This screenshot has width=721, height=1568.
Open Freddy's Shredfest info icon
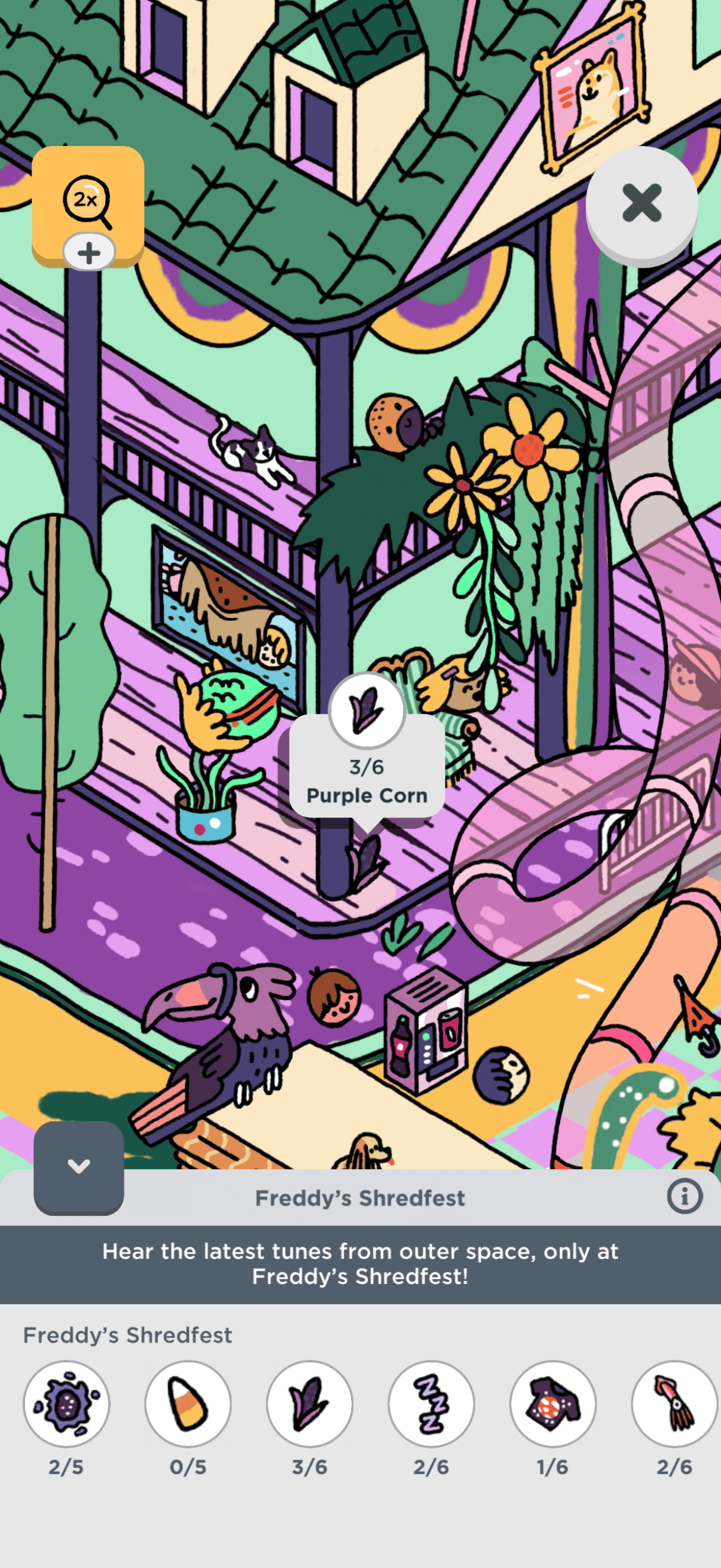(x=685, y=1196)
